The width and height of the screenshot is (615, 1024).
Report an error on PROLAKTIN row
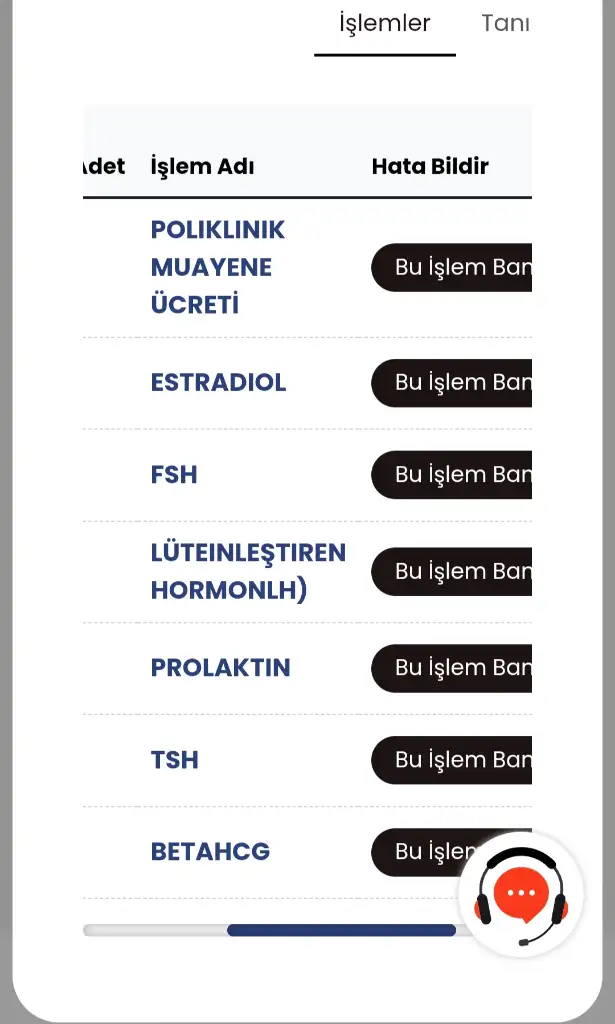coord(452,668)
